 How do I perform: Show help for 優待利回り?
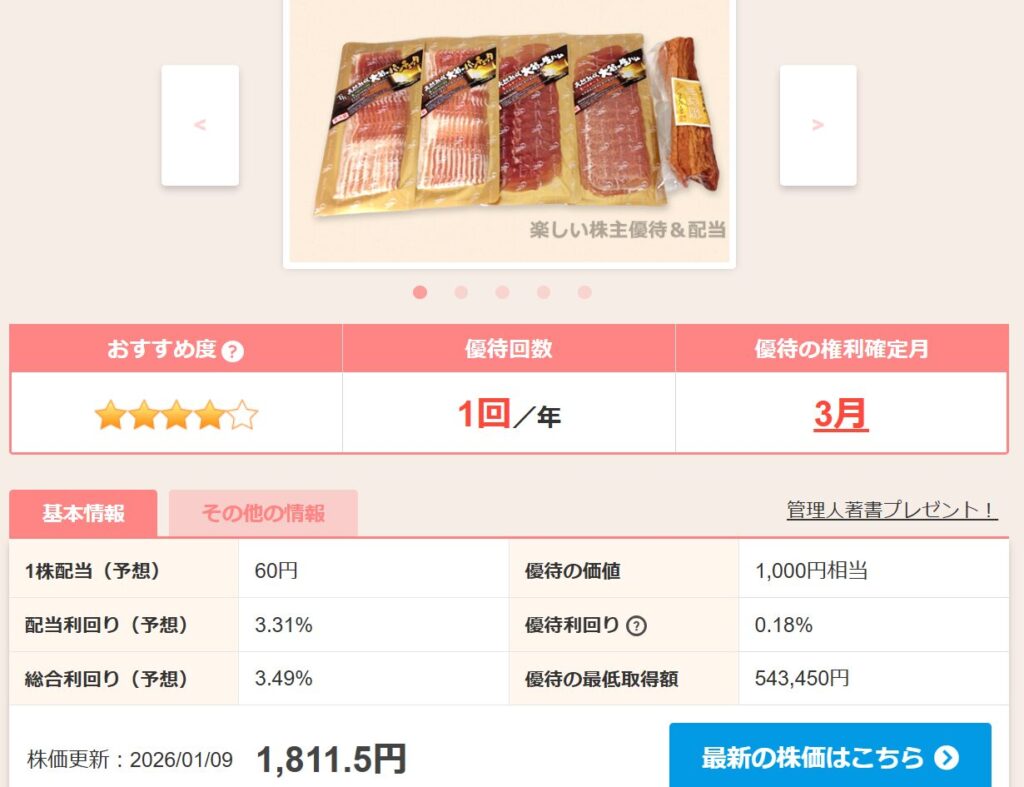(636, 626)
